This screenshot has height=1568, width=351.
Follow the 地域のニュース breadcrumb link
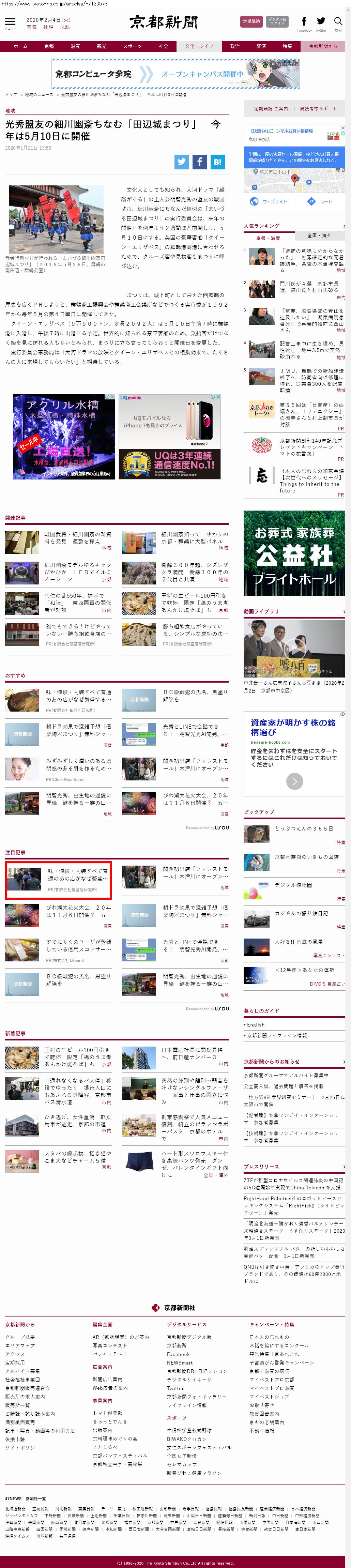click(x=39, y=95)
